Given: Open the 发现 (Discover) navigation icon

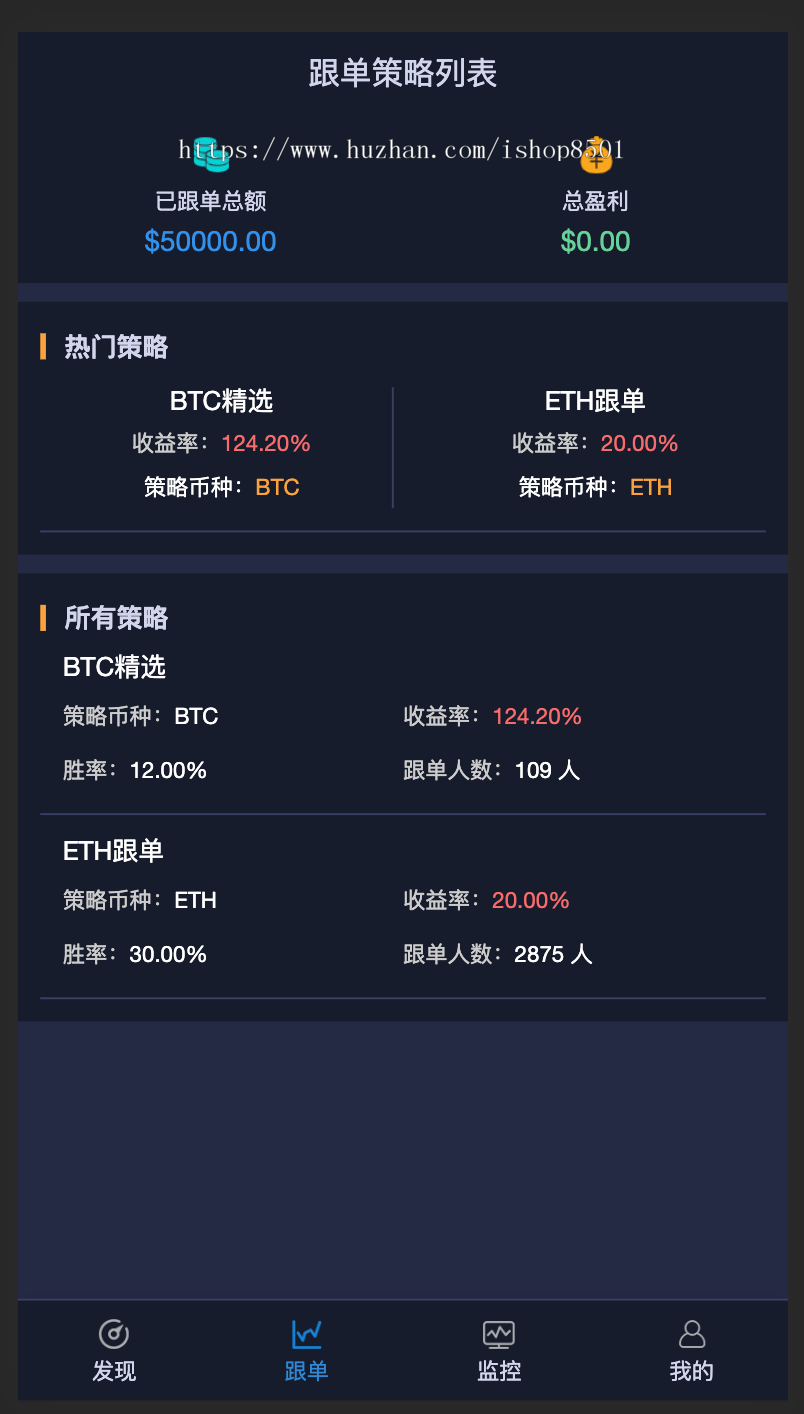Looking at the screenshot, I should (114, 1333).
